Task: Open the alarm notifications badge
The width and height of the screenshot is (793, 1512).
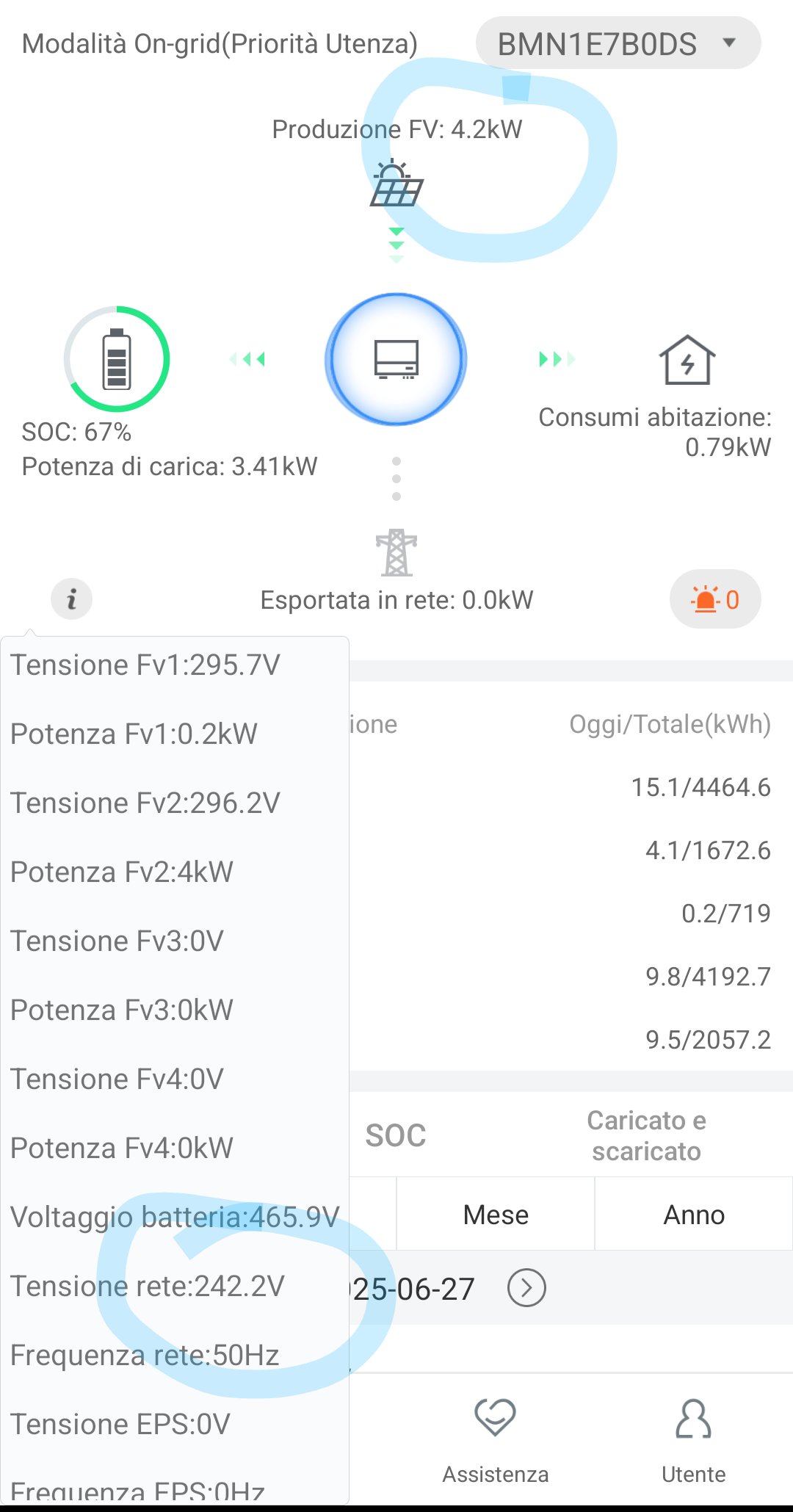Action: [714, 599]
